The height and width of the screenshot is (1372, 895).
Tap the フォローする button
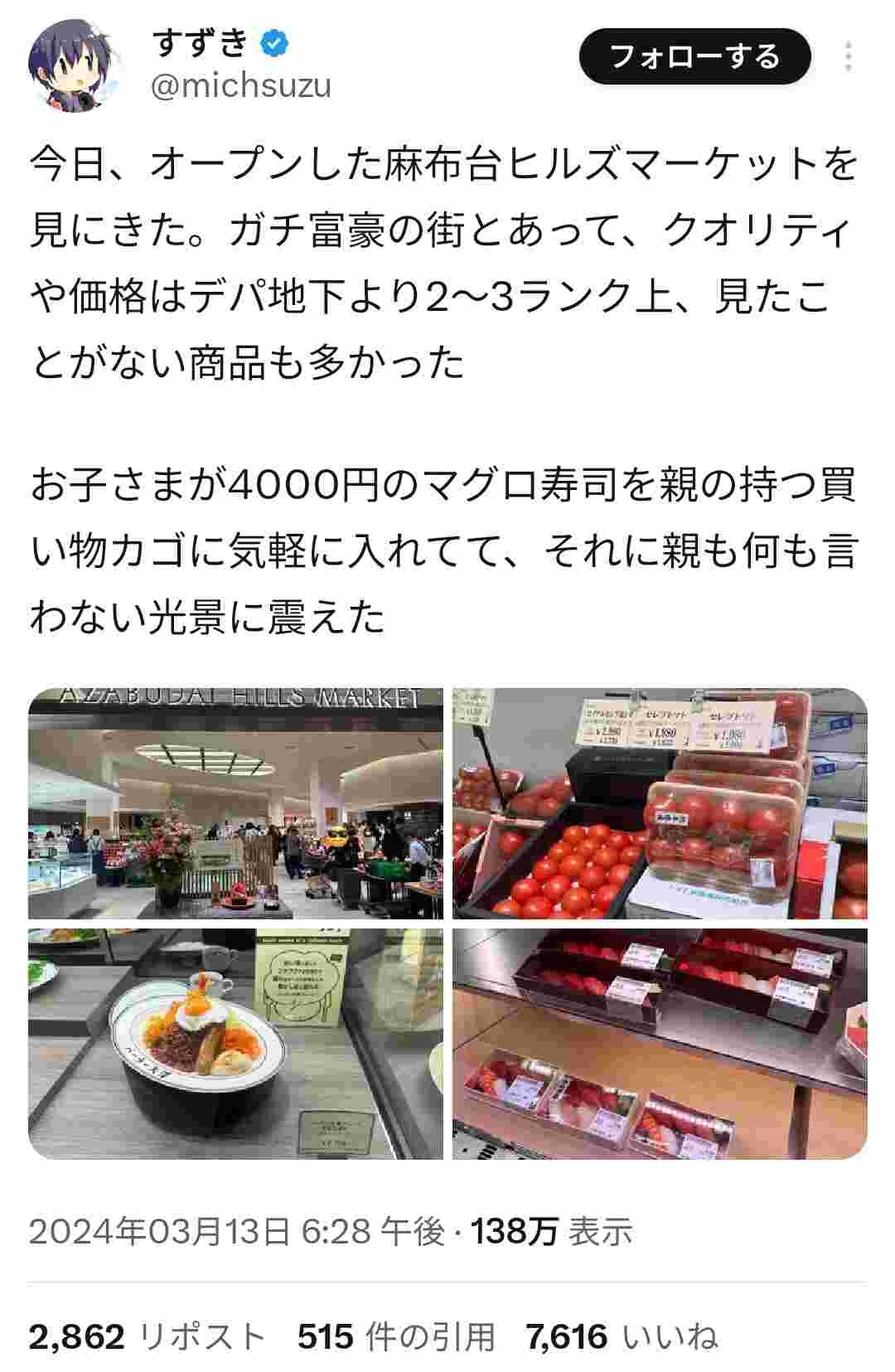(x=694, y=56)
